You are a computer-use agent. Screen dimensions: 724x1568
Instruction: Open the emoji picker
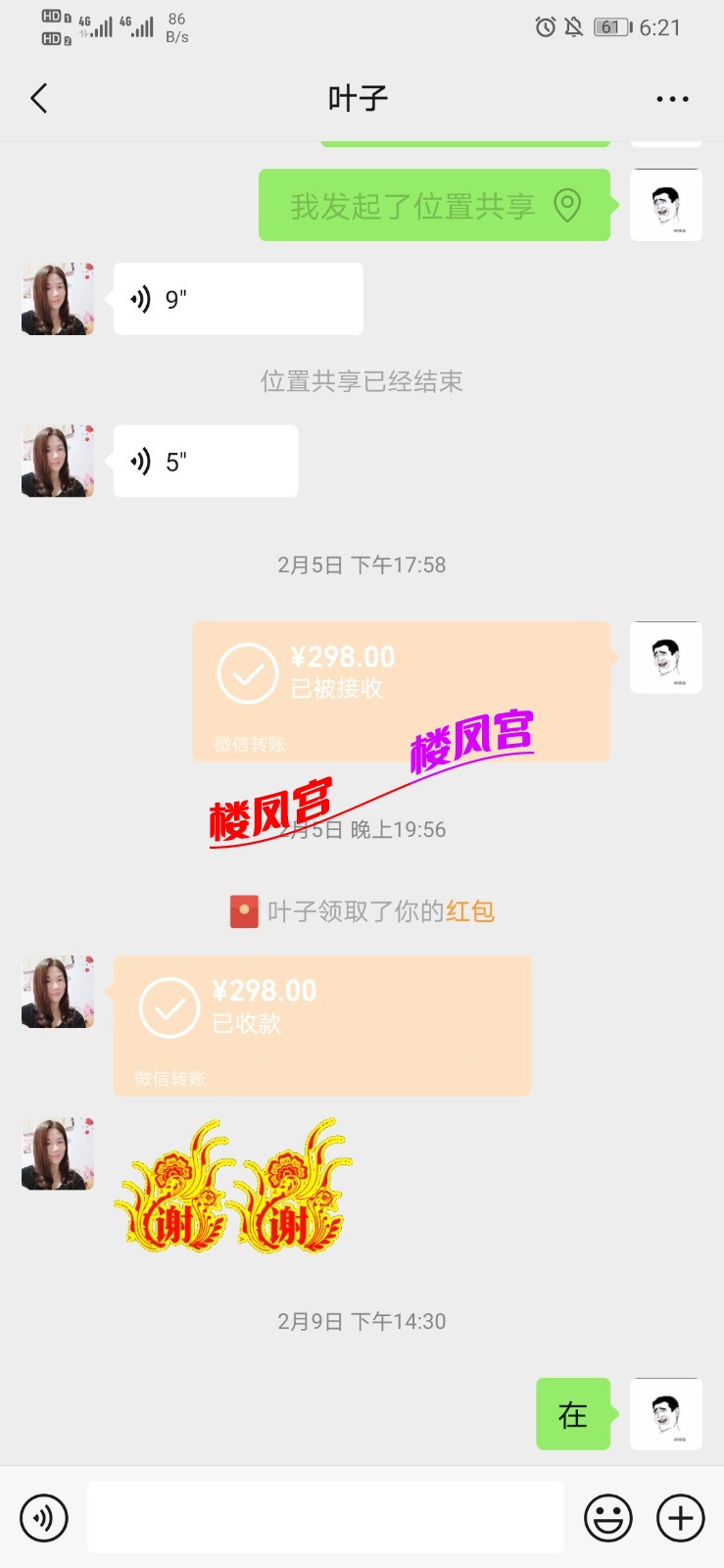coord(606,1516)
